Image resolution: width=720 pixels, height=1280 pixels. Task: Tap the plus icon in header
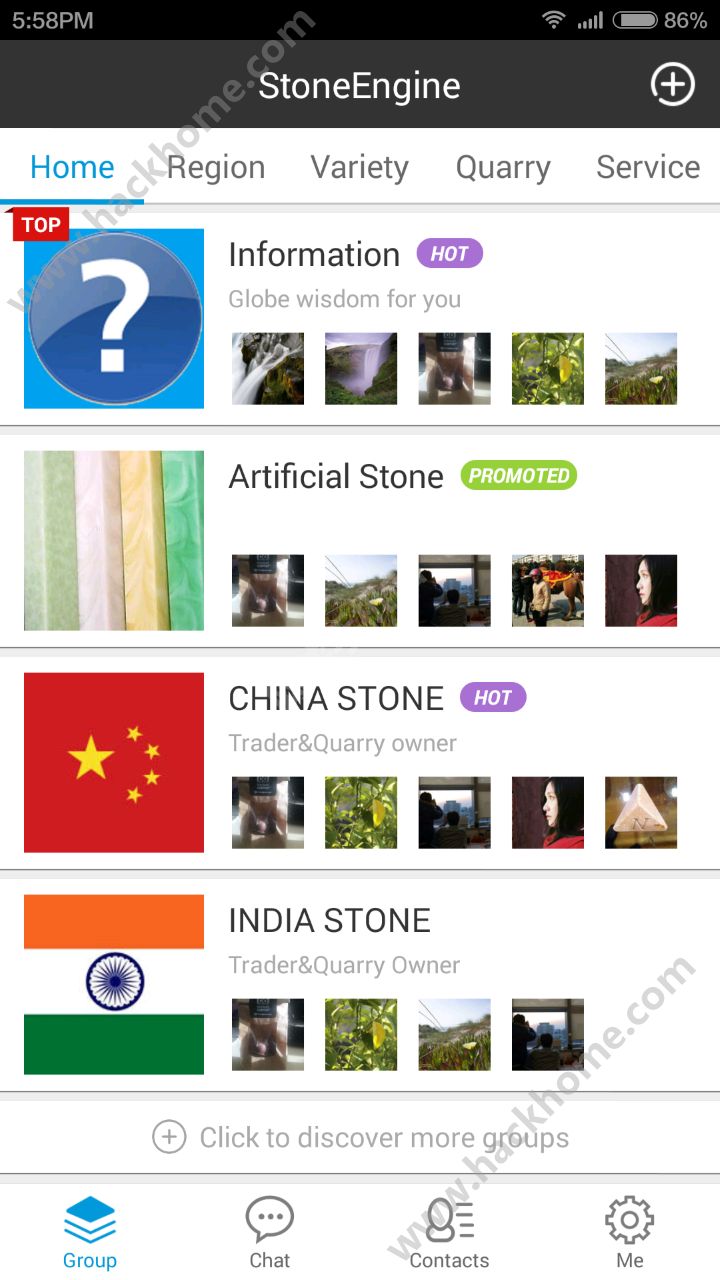(x=672, y=85)
